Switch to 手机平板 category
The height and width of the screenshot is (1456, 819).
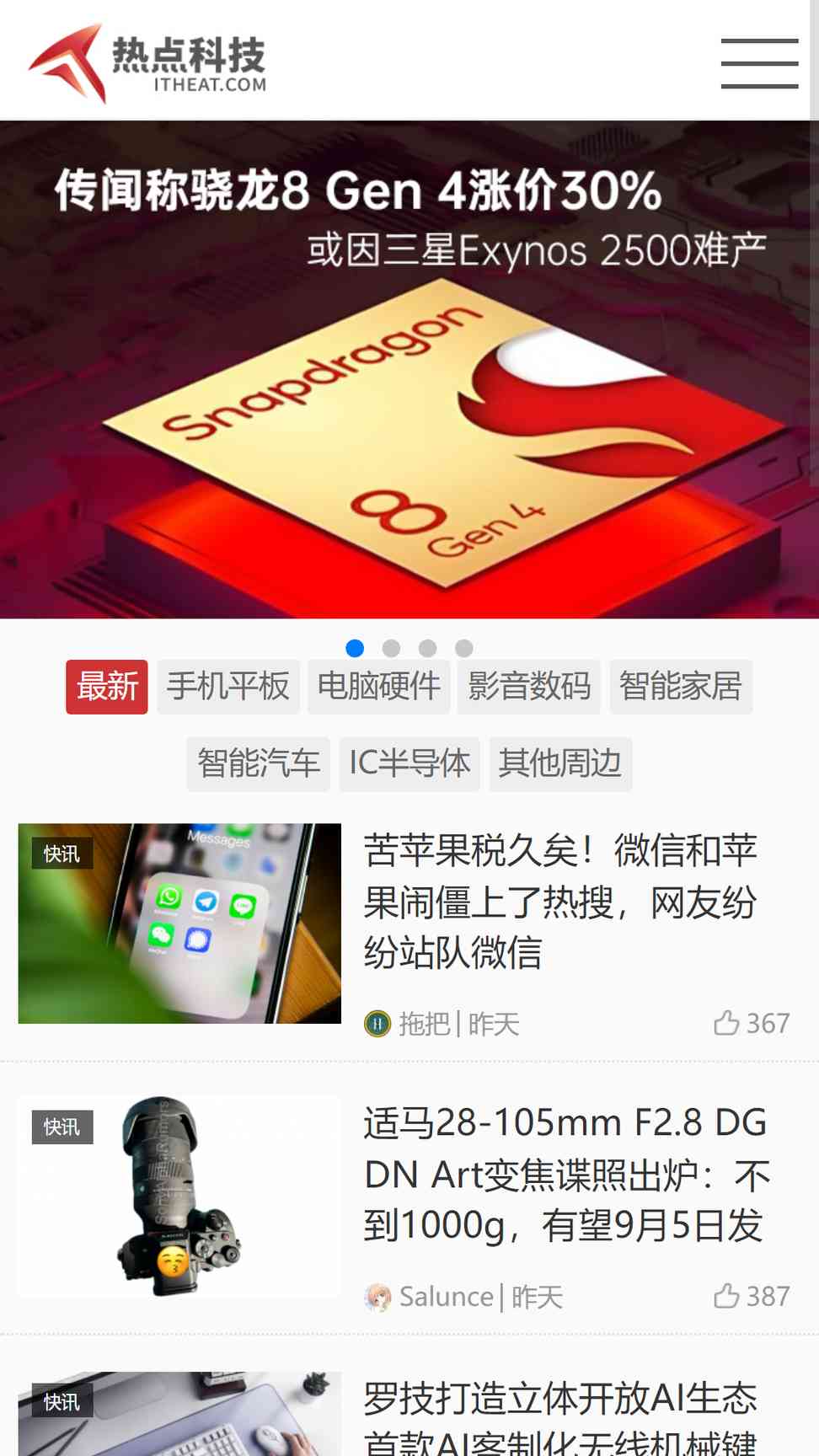coord(228,687)
